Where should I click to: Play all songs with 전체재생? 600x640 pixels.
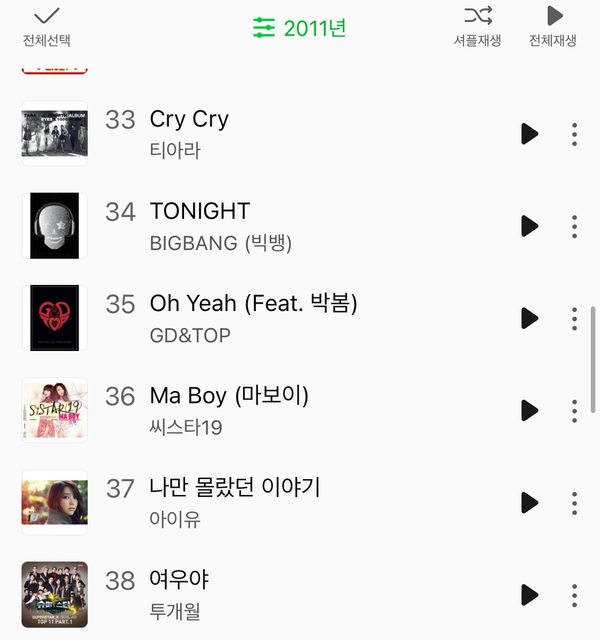[x=552, y=26]
